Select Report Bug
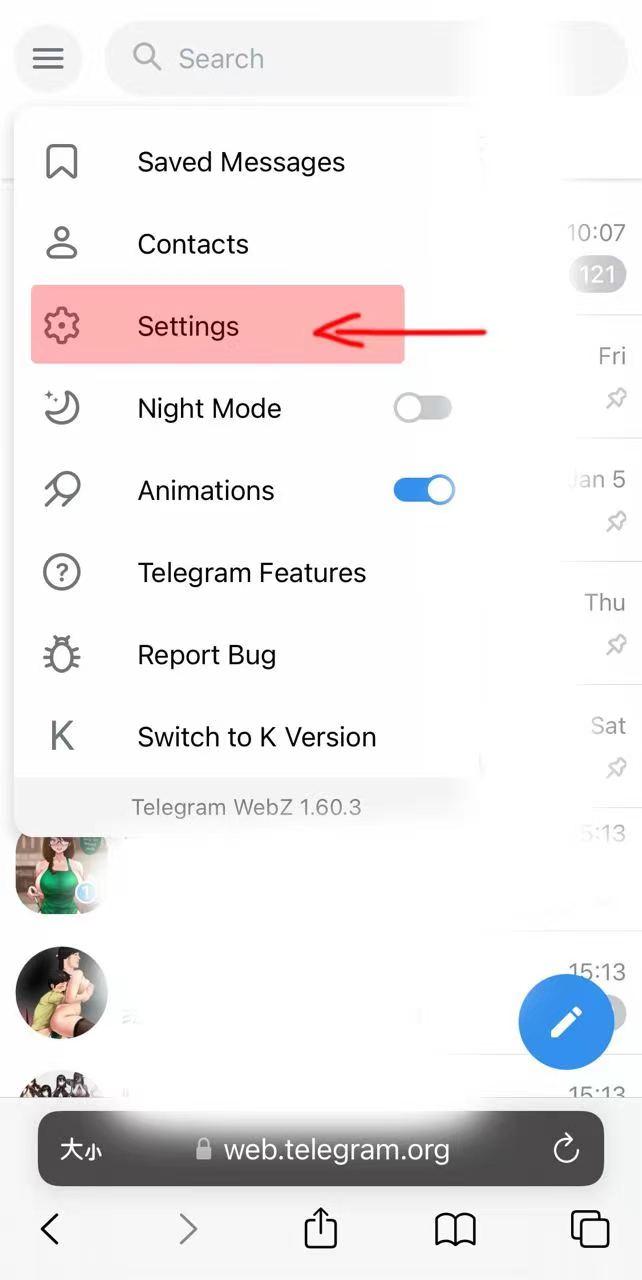 coord(206,655)
